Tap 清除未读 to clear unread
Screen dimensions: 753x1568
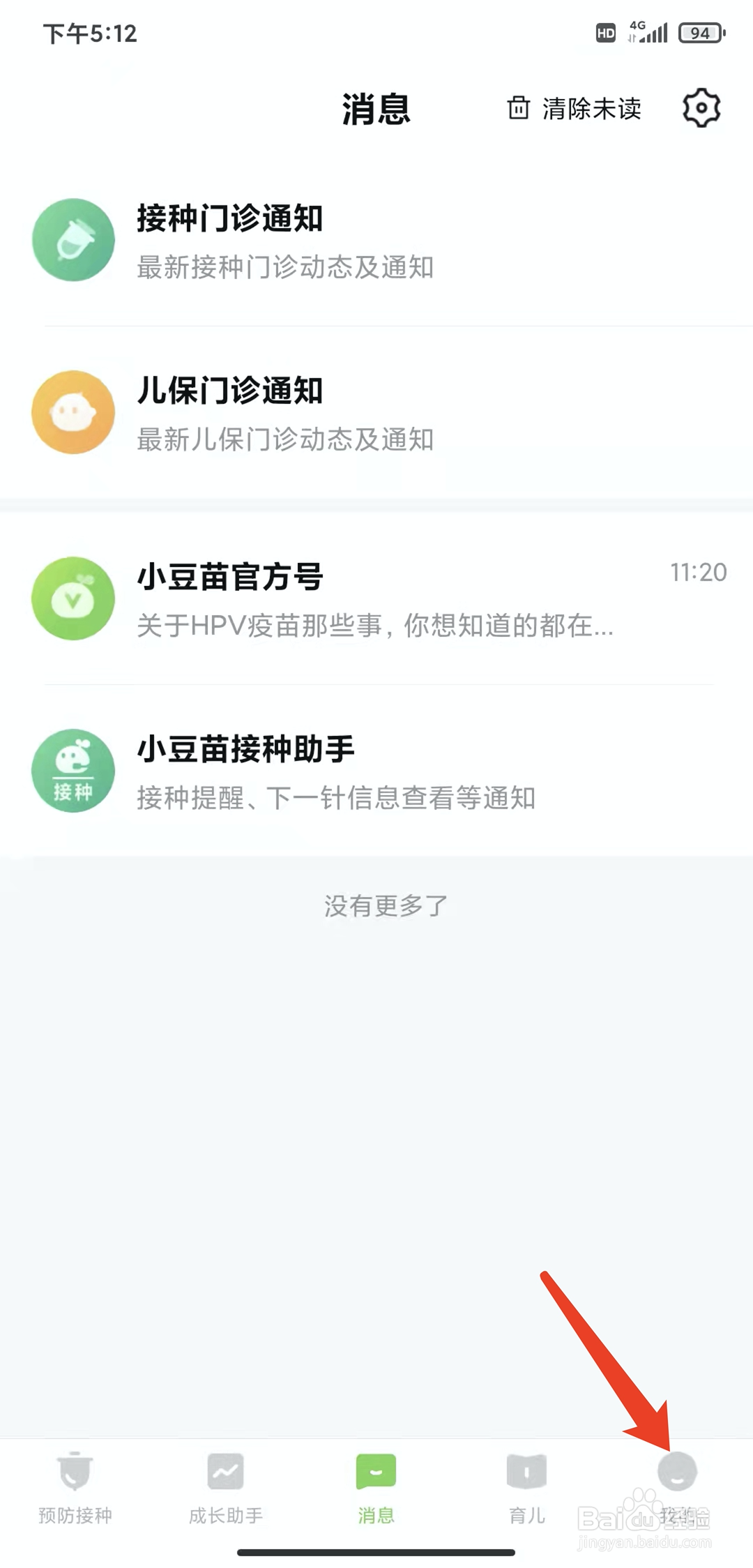click(x=575, y=109)
